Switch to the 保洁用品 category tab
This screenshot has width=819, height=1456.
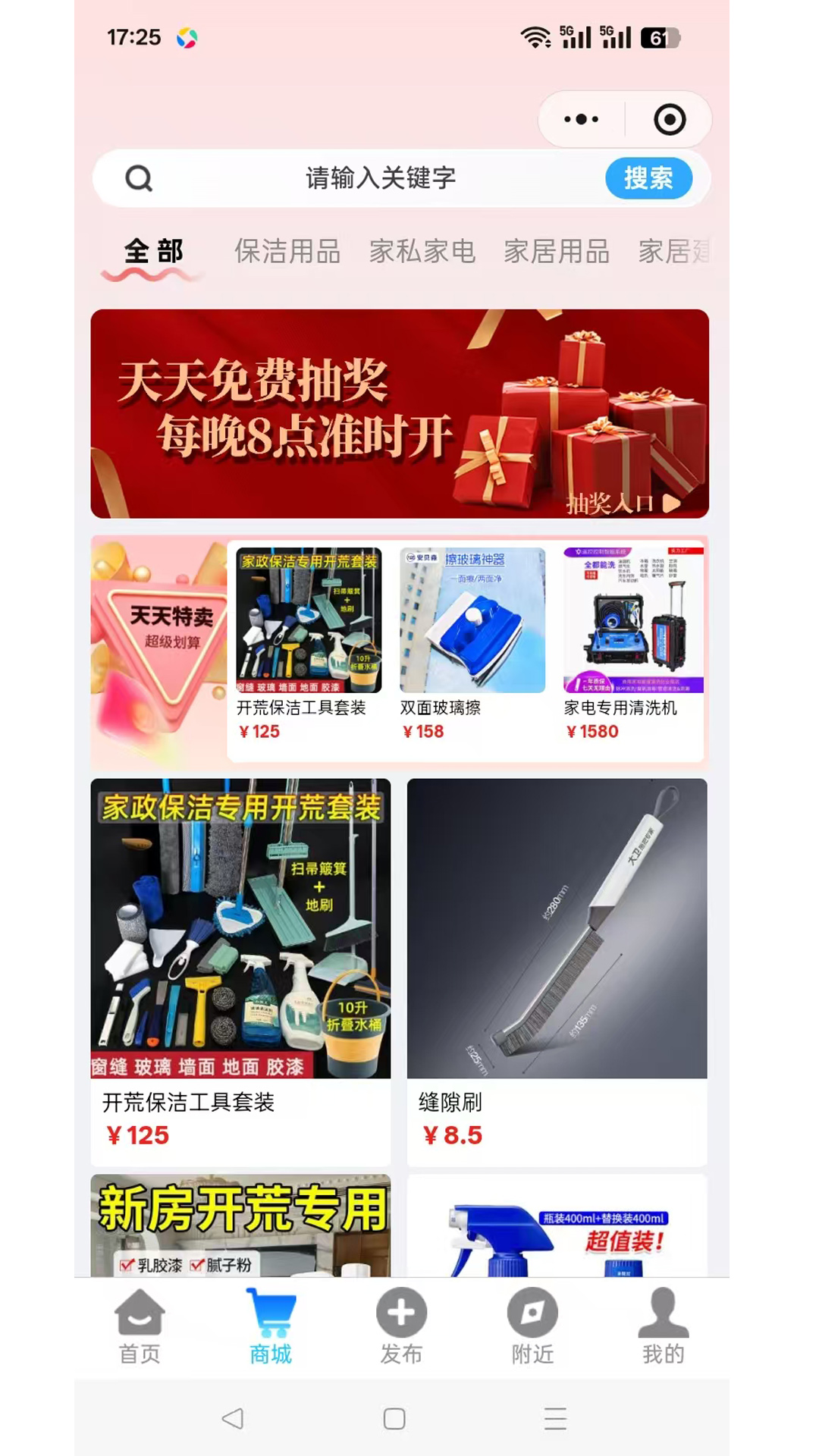pyautogui.click(x=288, y=253)
